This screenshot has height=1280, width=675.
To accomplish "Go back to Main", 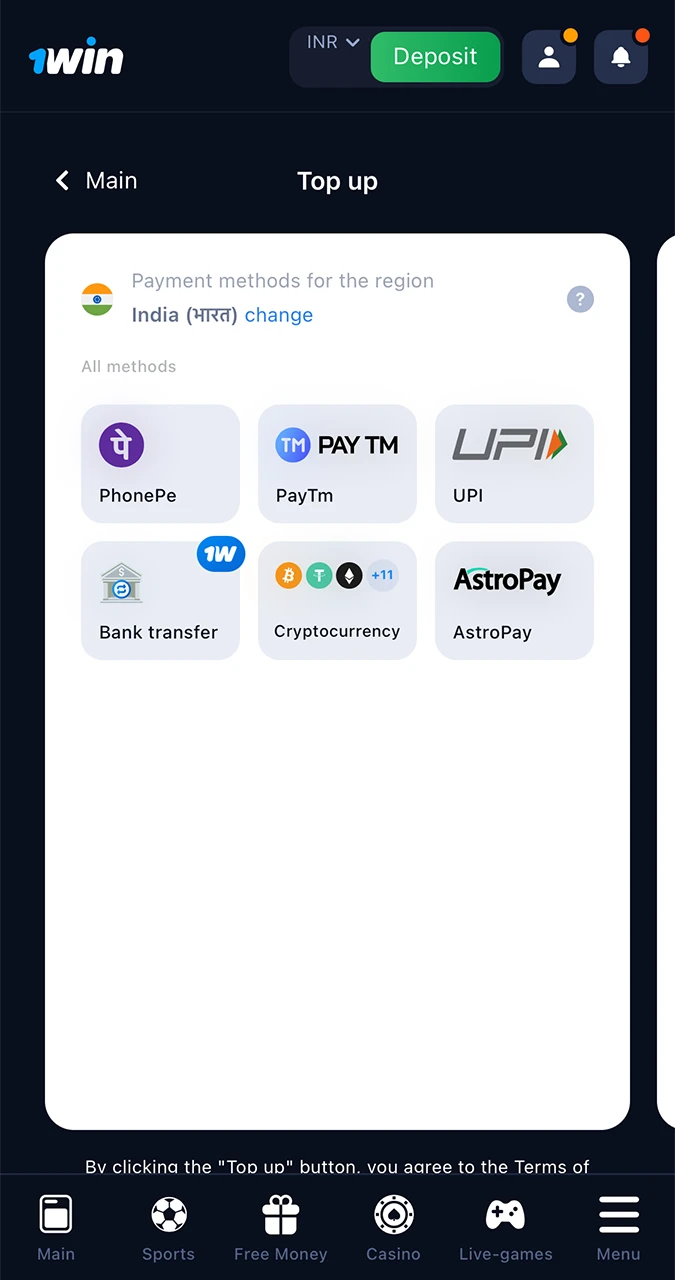I will coord(96,181).
